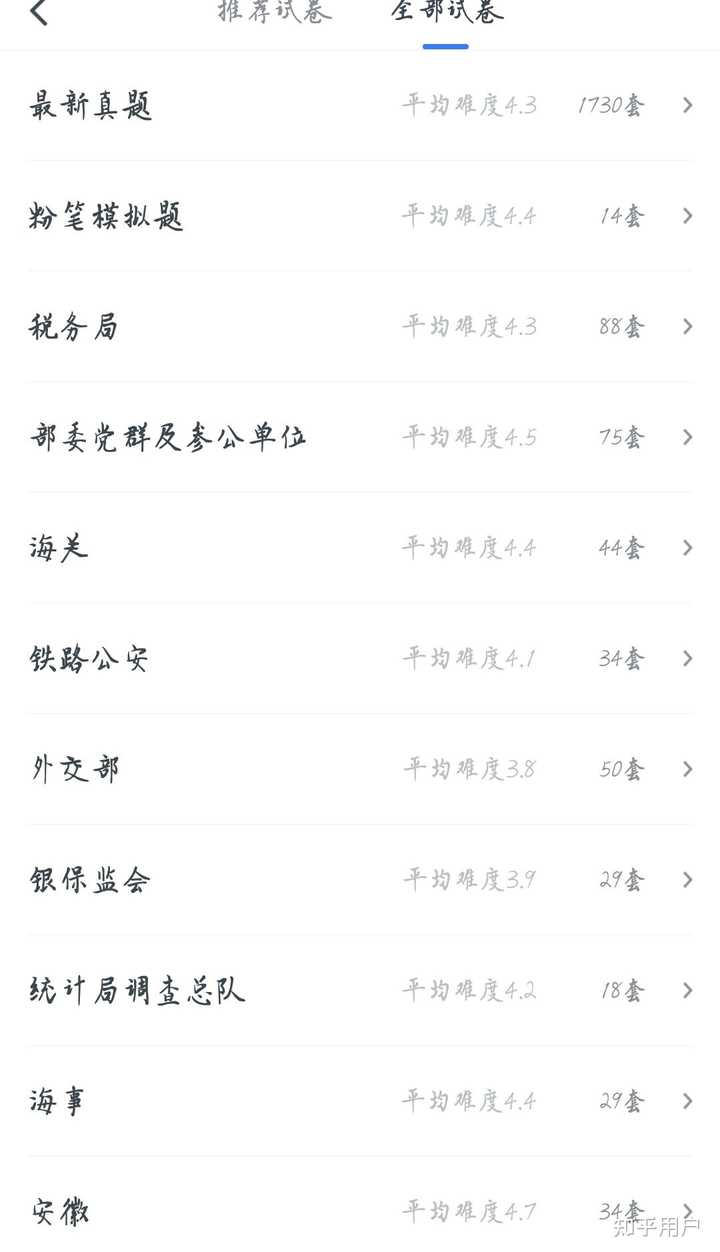
Task: Open the 税务局 category
Action: [x=360, y=326]
